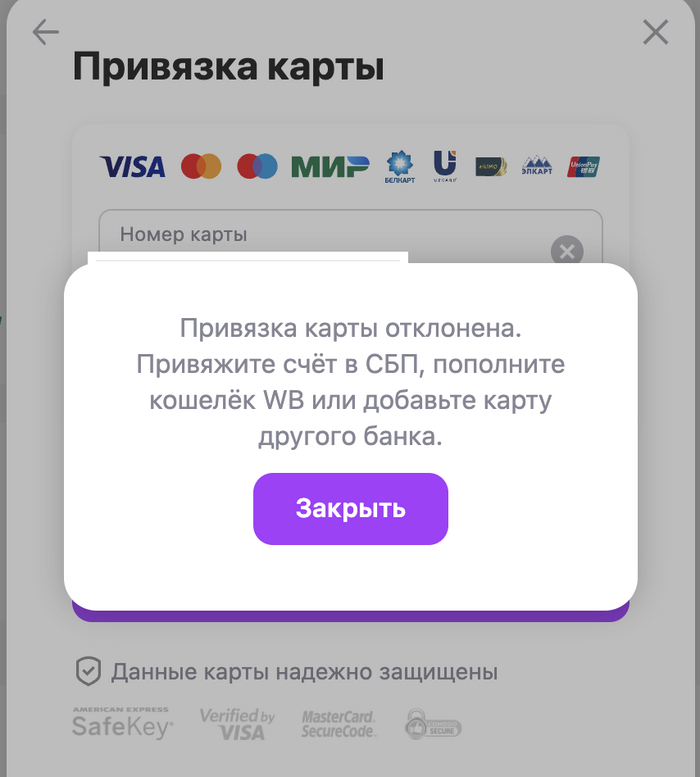Clear the Номер карты field
Image resolution: width=700 pixels, height=777 pixels.
click(x=567, y=251)
